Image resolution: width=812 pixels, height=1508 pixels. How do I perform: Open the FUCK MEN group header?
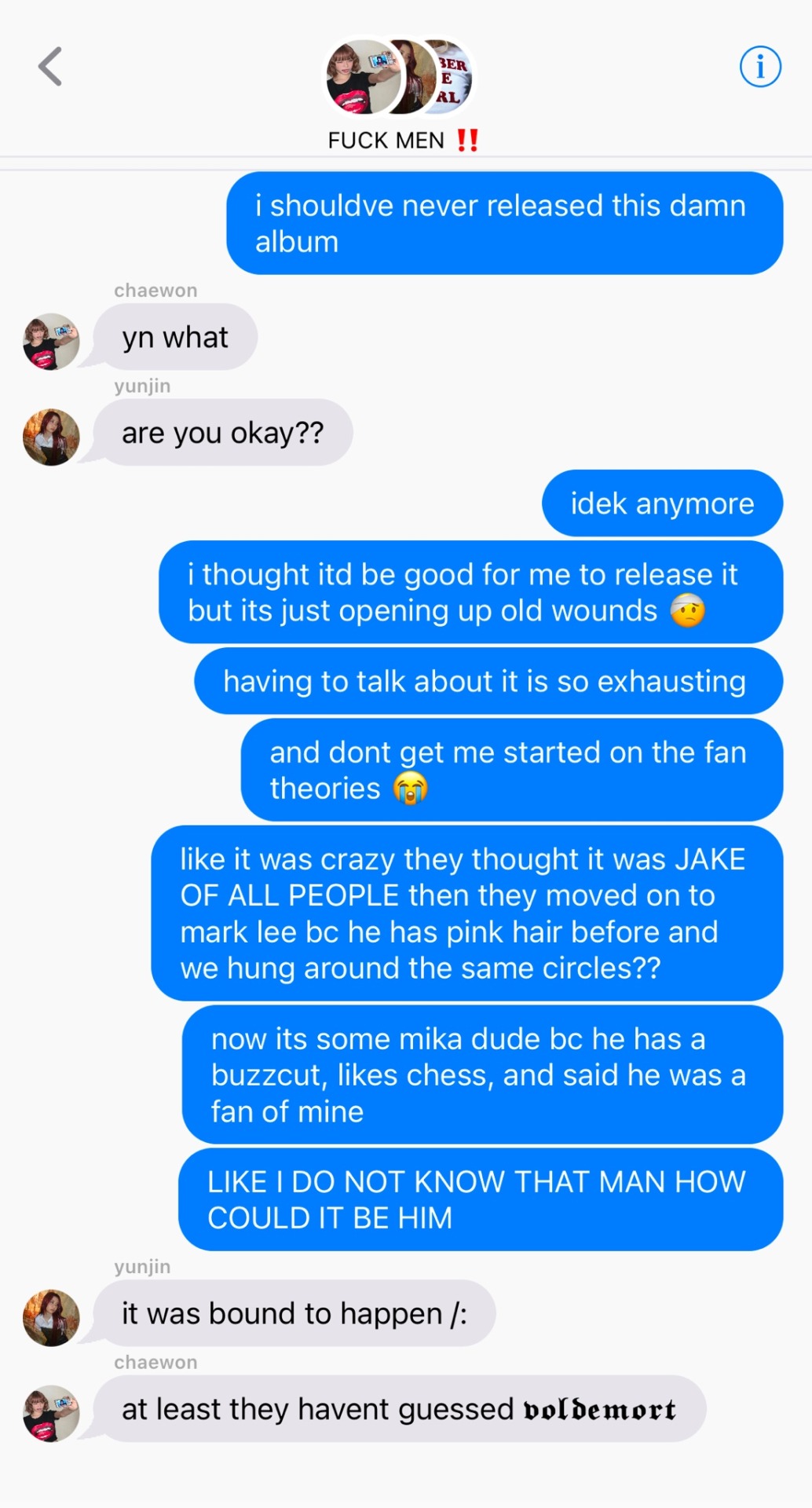(x=401, y=139)
